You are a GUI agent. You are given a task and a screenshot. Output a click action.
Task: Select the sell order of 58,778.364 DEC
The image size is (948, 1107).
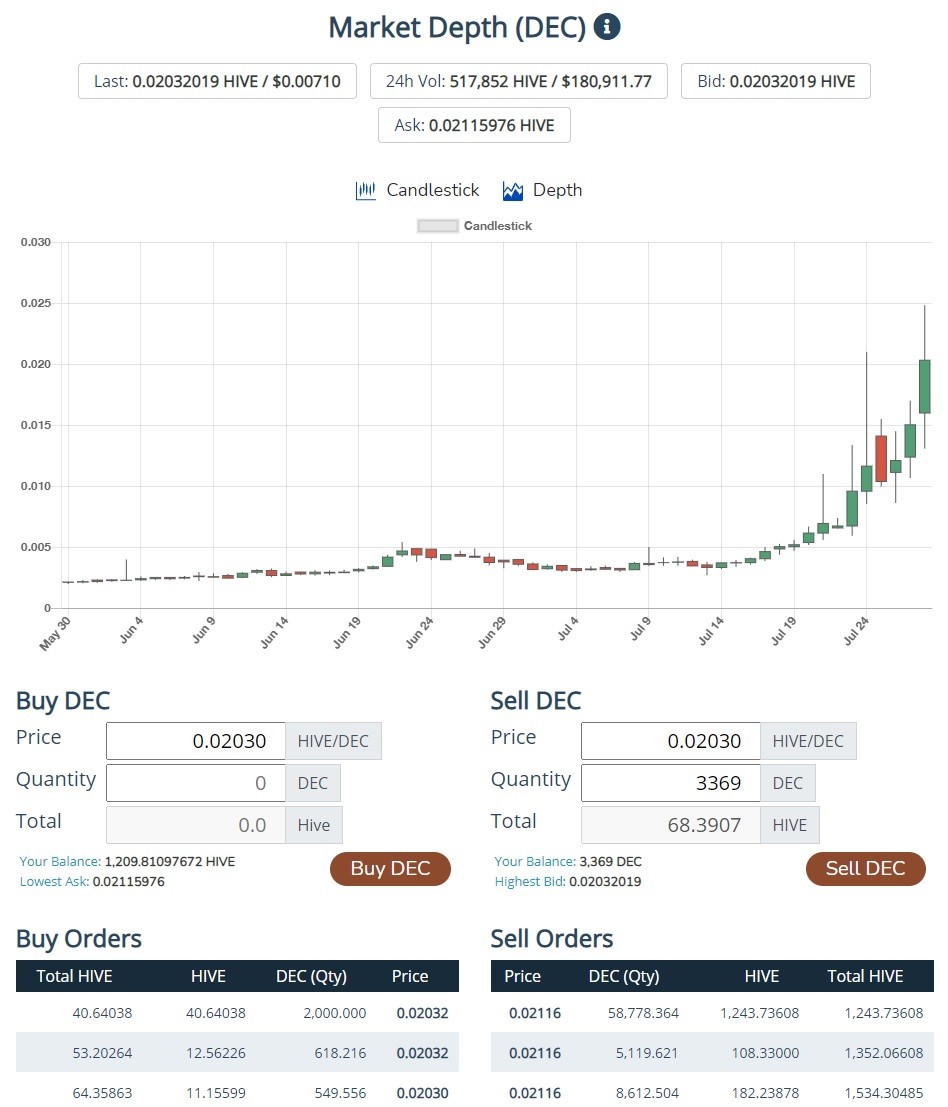click(712, 1012)
